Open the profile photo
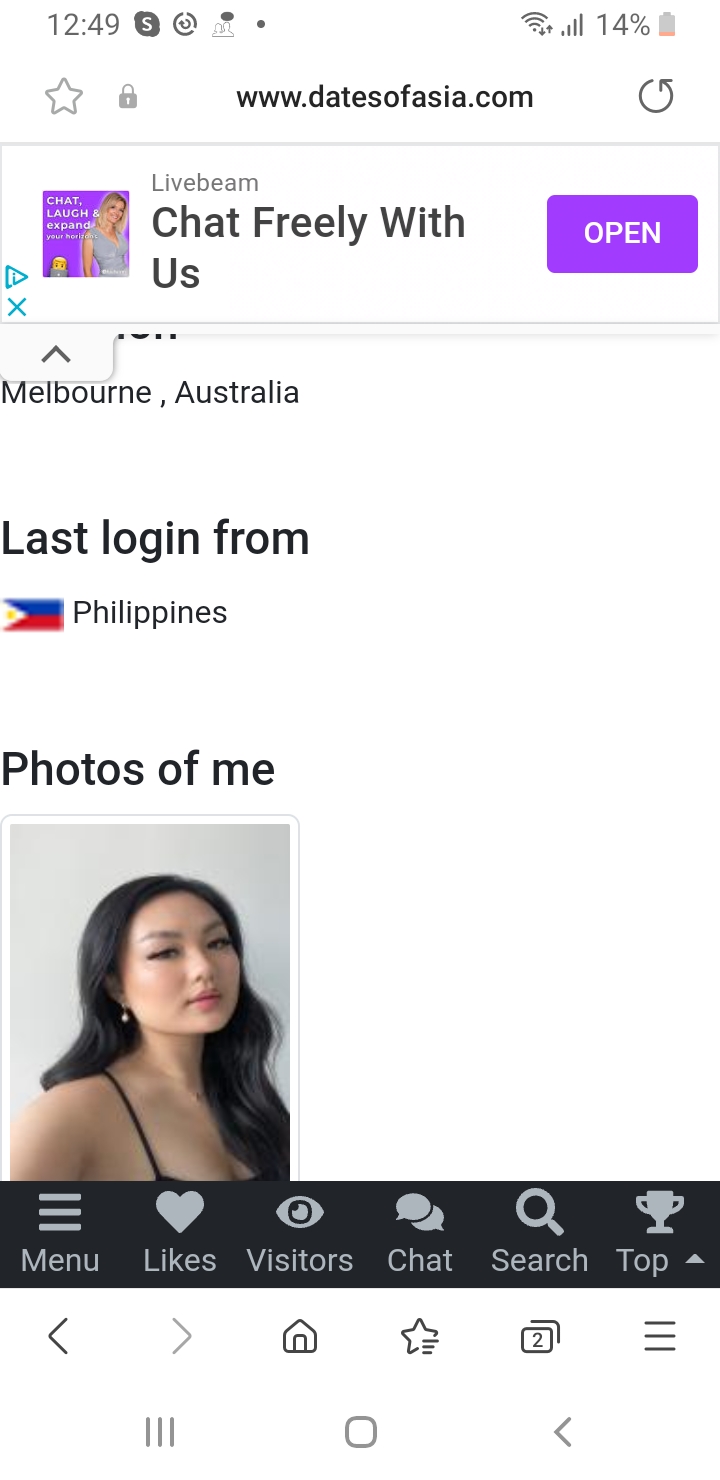Image resolution: width=720 pixels, height=1480 pixels. pos(150,1002)
